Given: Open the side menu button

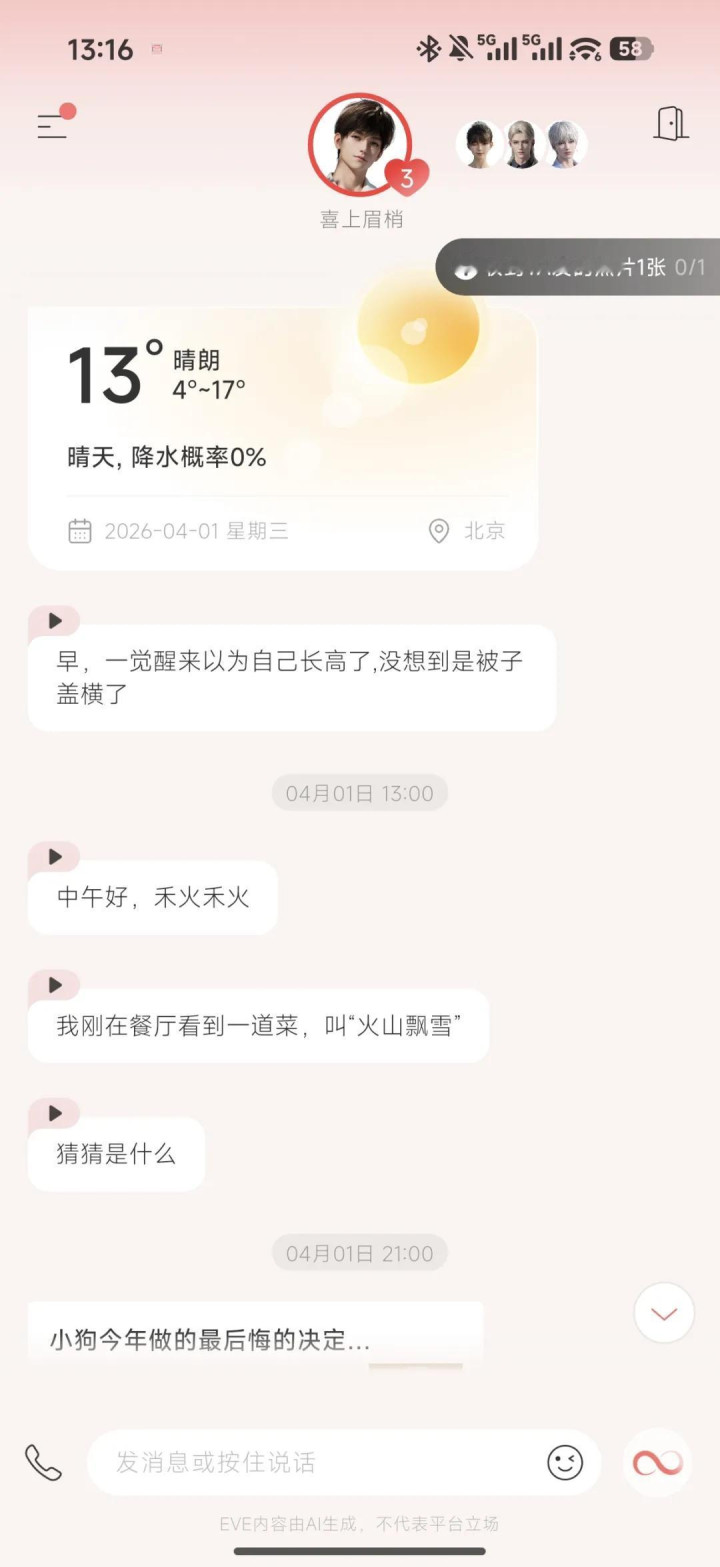Looking at the screenshot, I should click(52, 126).
